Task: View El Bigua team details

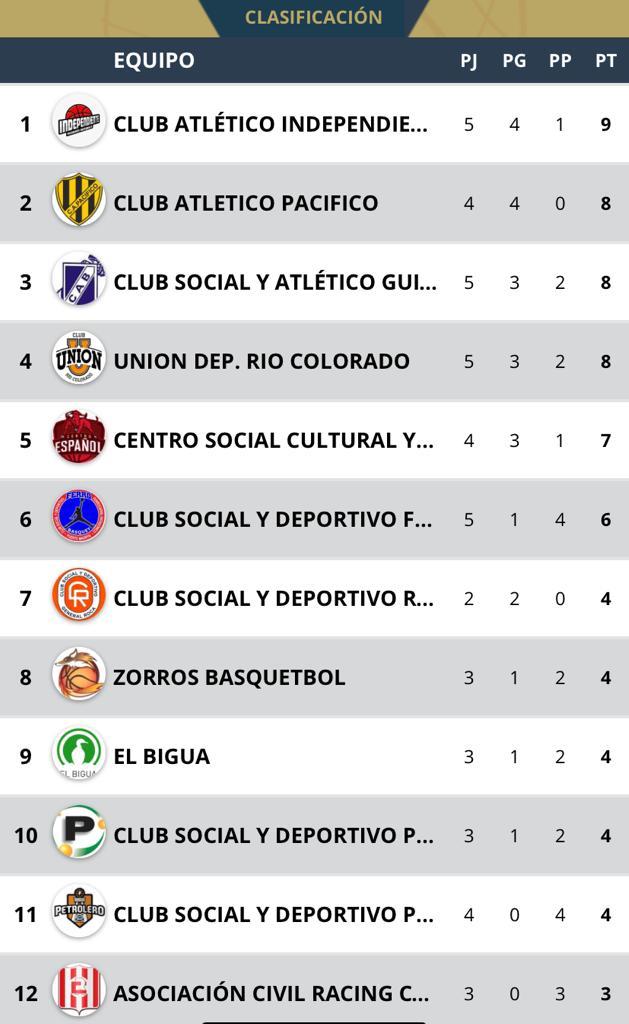Action: [x=161, y=756]
